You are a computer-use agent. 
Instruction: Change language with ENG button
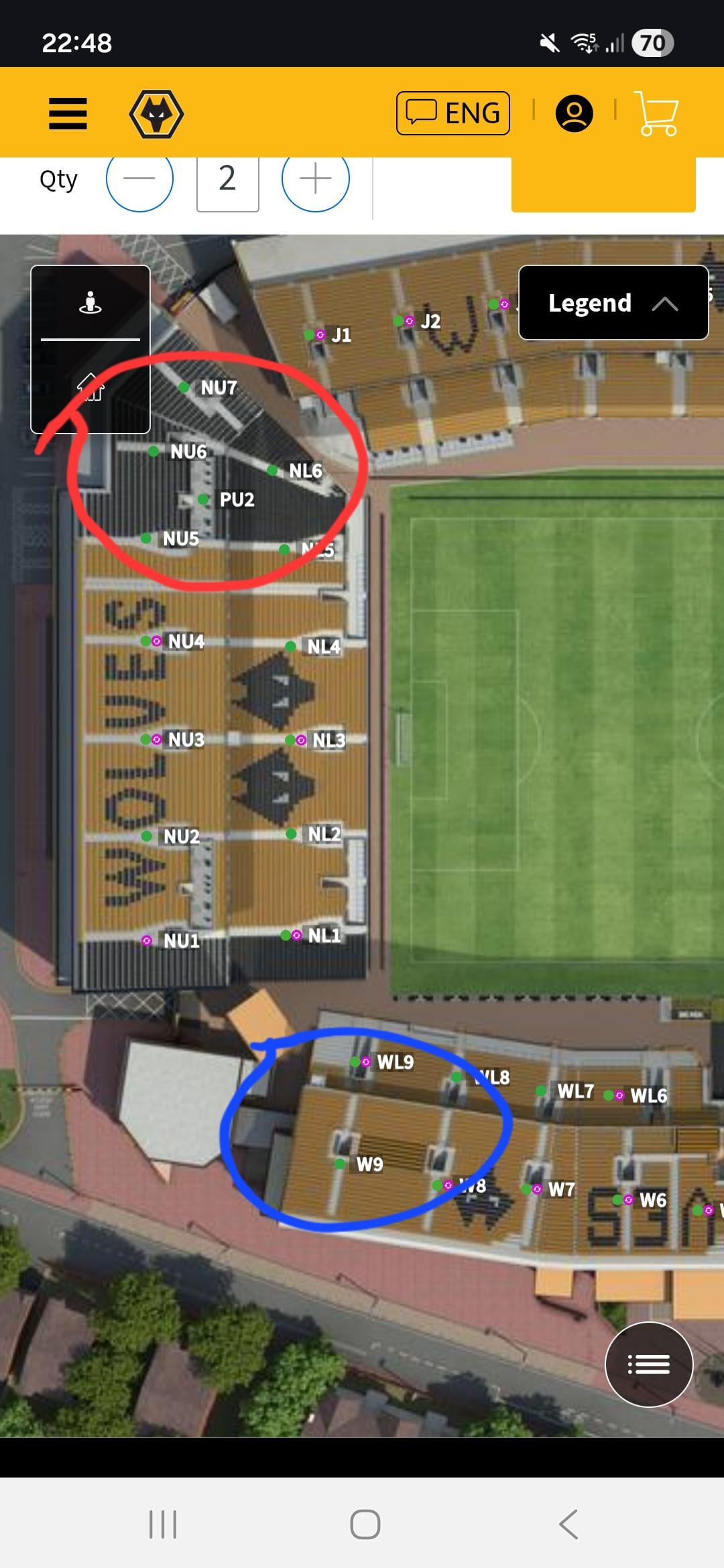tap(453, 113)
